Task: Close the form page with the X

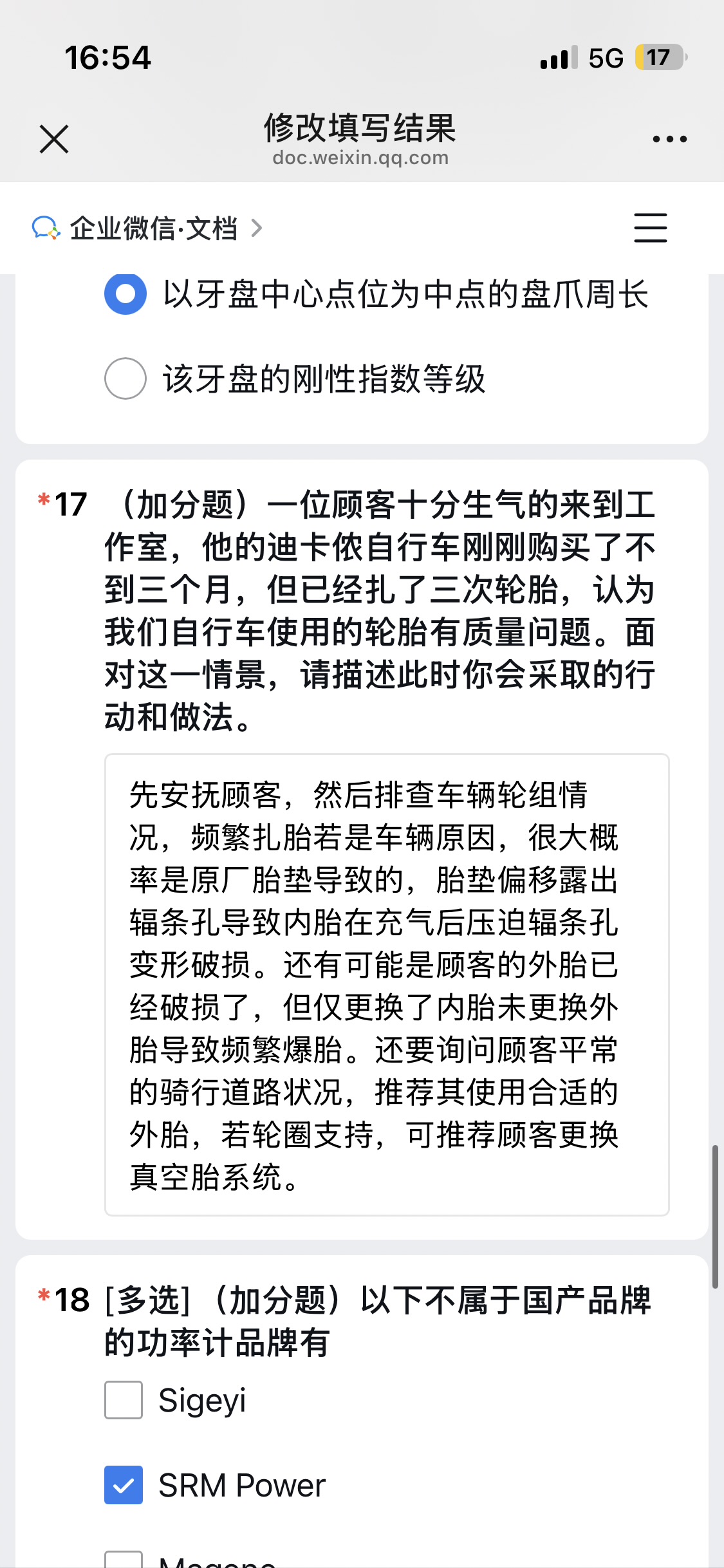Action: 54,139
